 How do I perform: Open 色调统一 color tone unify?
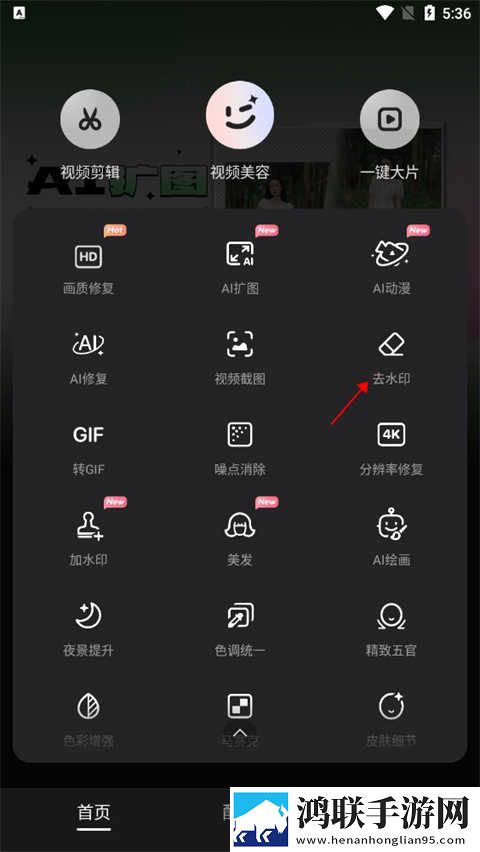pyautogui.click(x=240, y=630)
